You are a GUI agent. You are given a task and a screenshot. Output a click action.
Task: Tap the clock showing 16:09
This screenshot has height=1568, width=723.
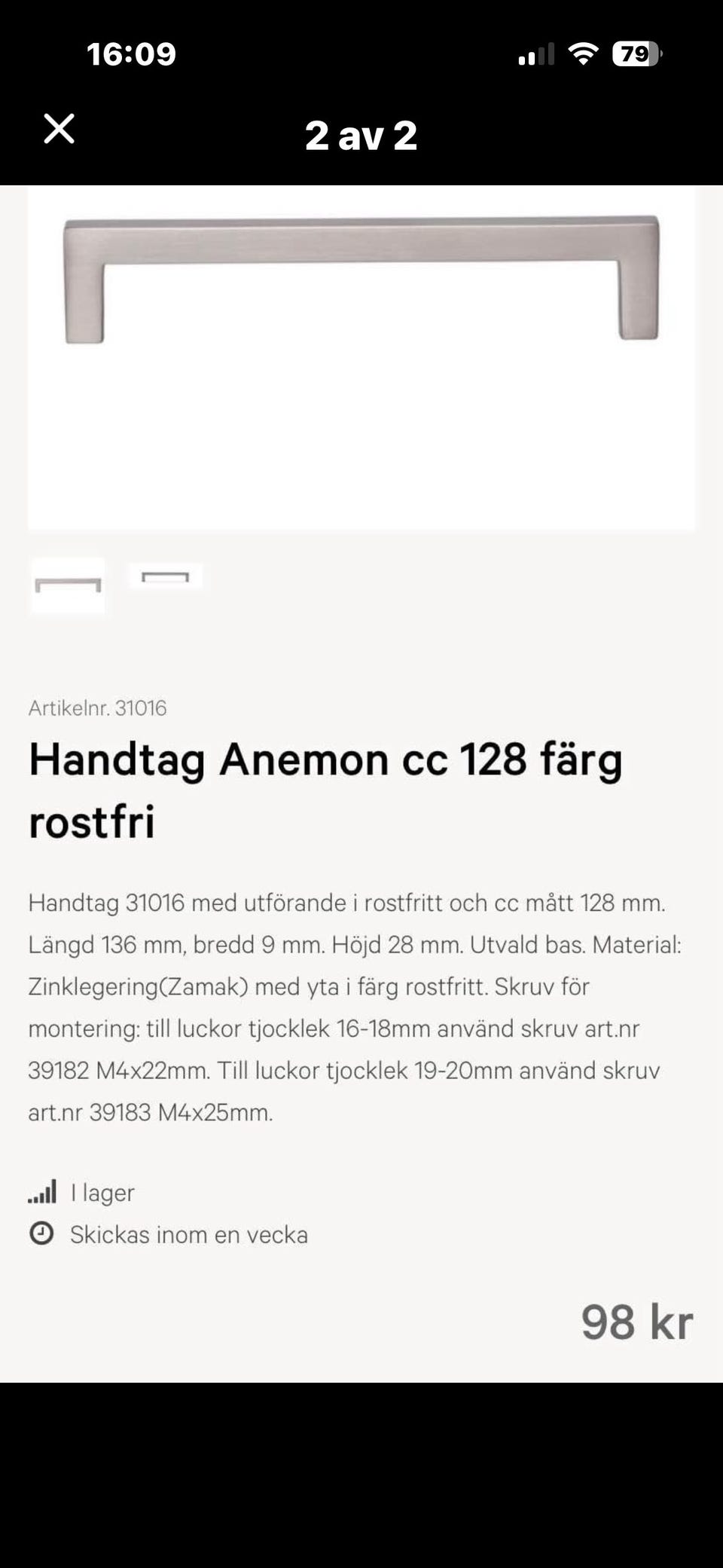pos(130,53)
